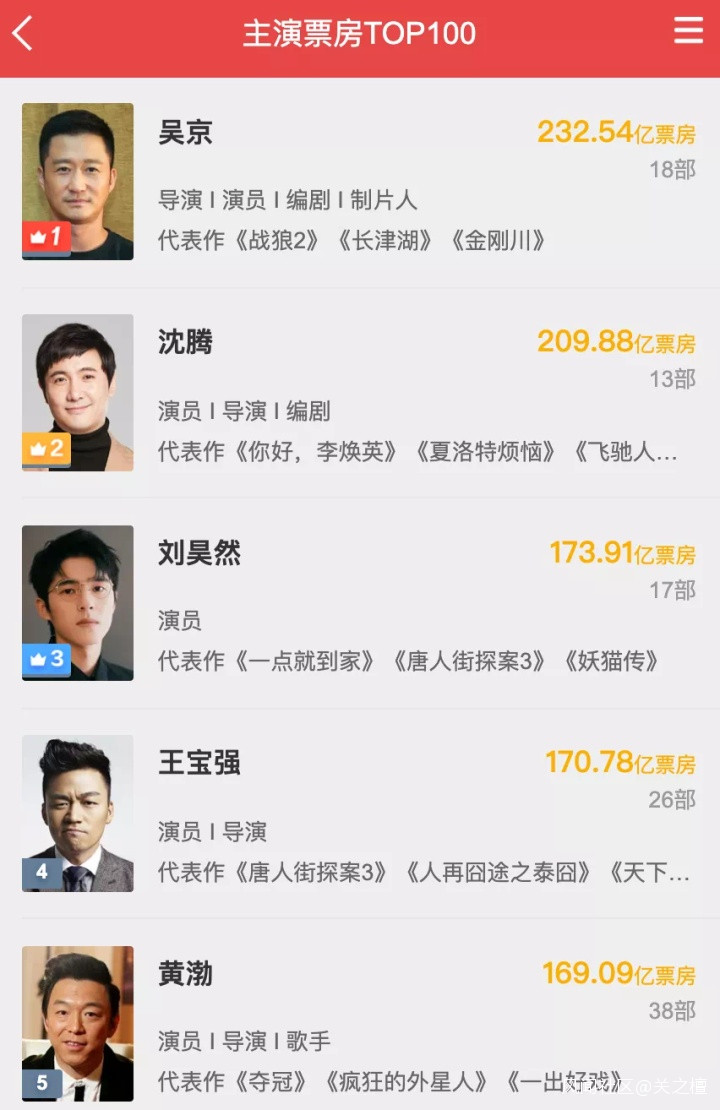Open 吴京's box office profile
The image size is (720, 1110).
pyautogui.click(x=186, y=133)
